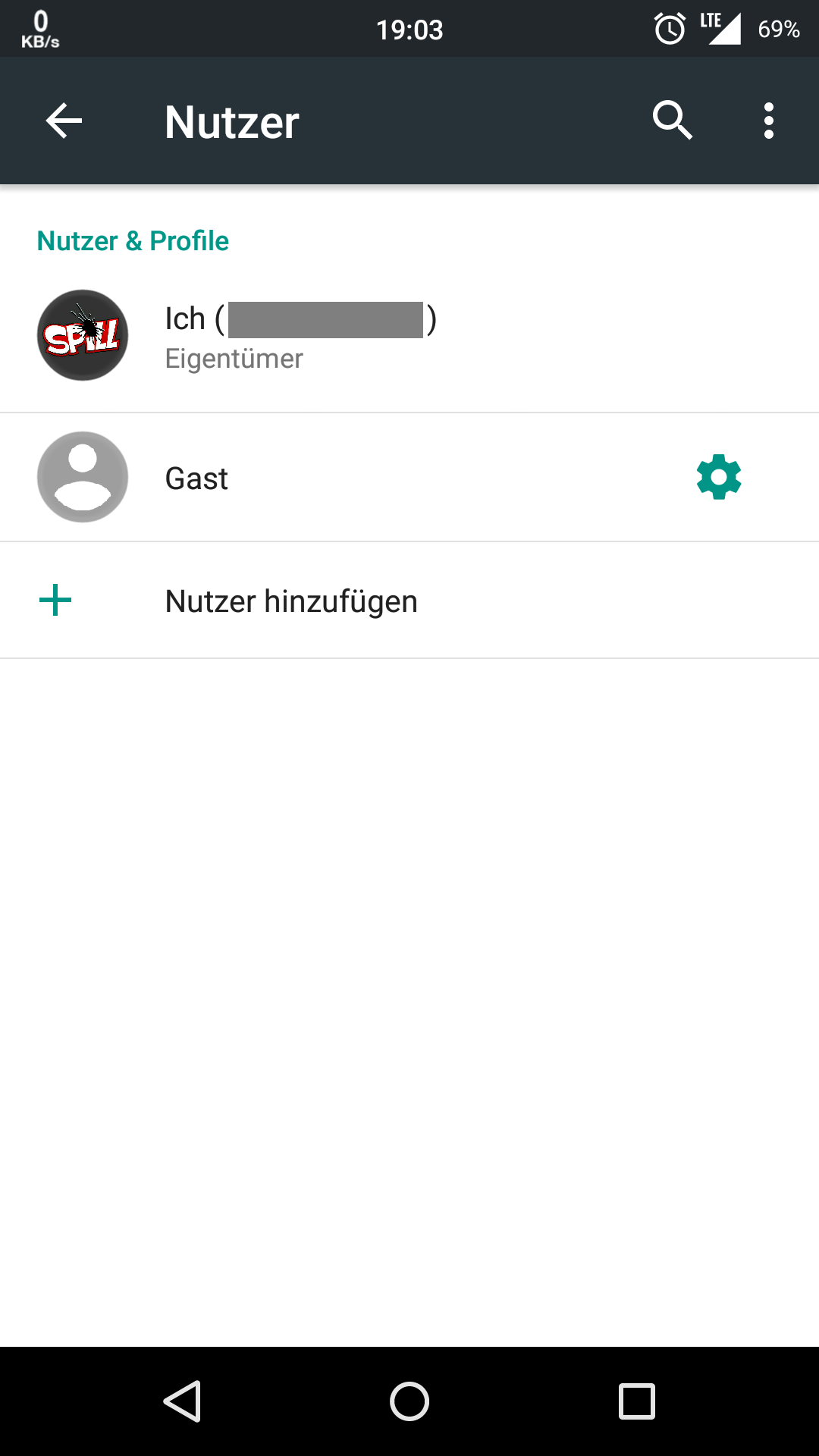819x1456 pixels.
Task: Open the overflow menu
Action: 768,121
